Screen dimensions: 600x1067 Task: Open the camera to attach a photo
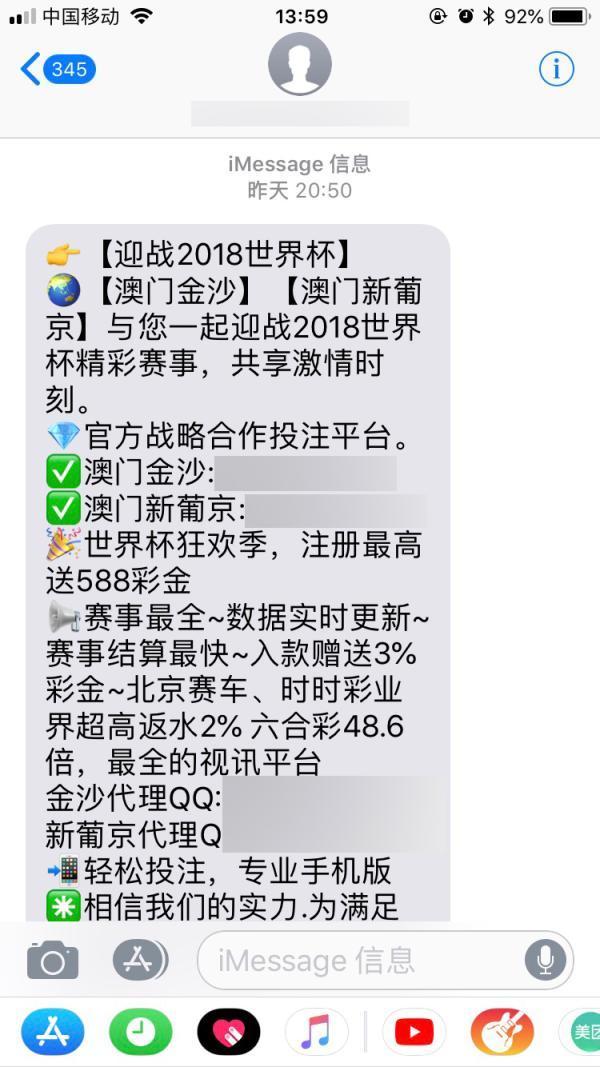(x=52, y=960)
